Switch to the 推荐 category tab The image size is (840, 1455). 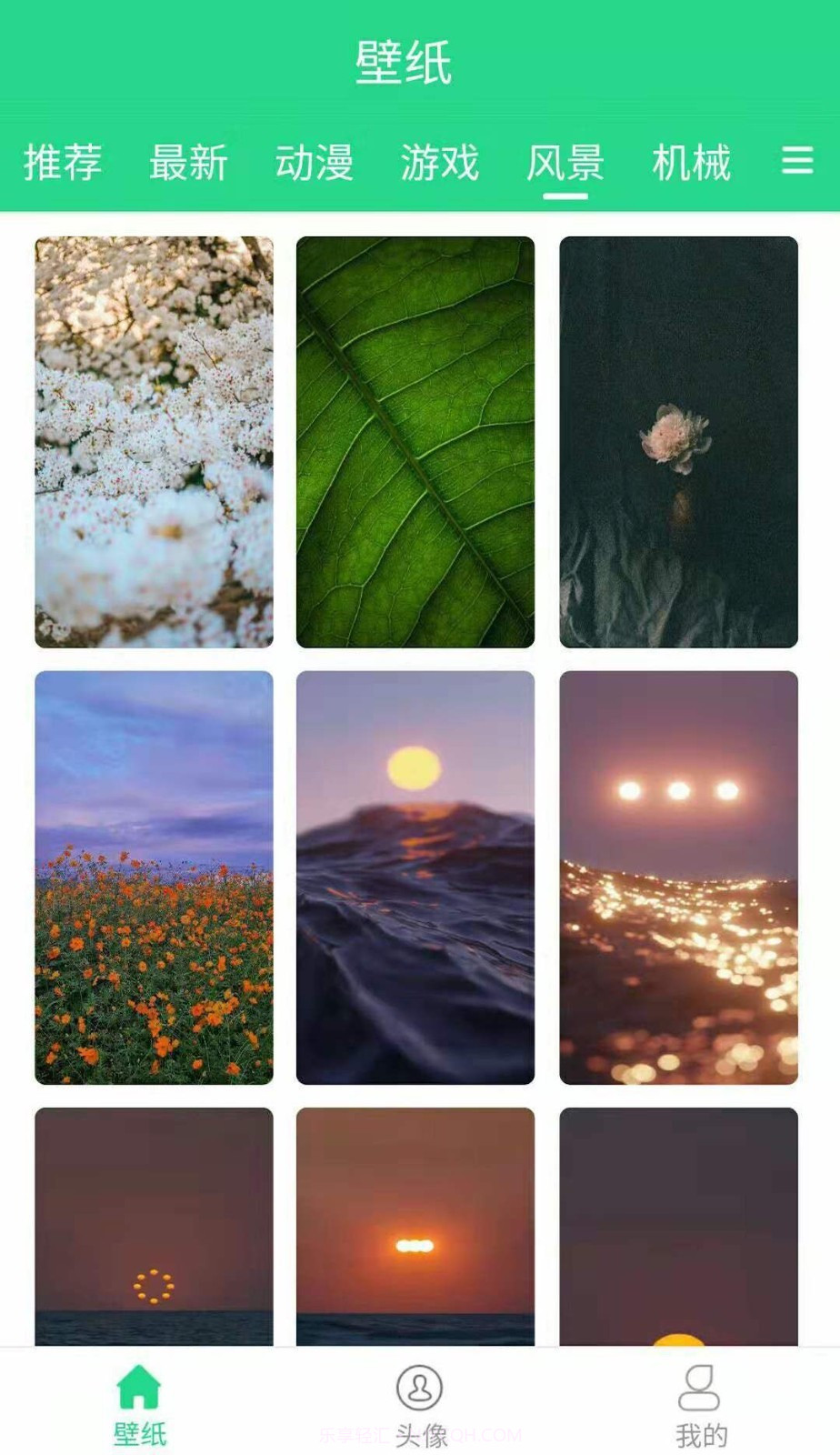click(x=62, y=164)
